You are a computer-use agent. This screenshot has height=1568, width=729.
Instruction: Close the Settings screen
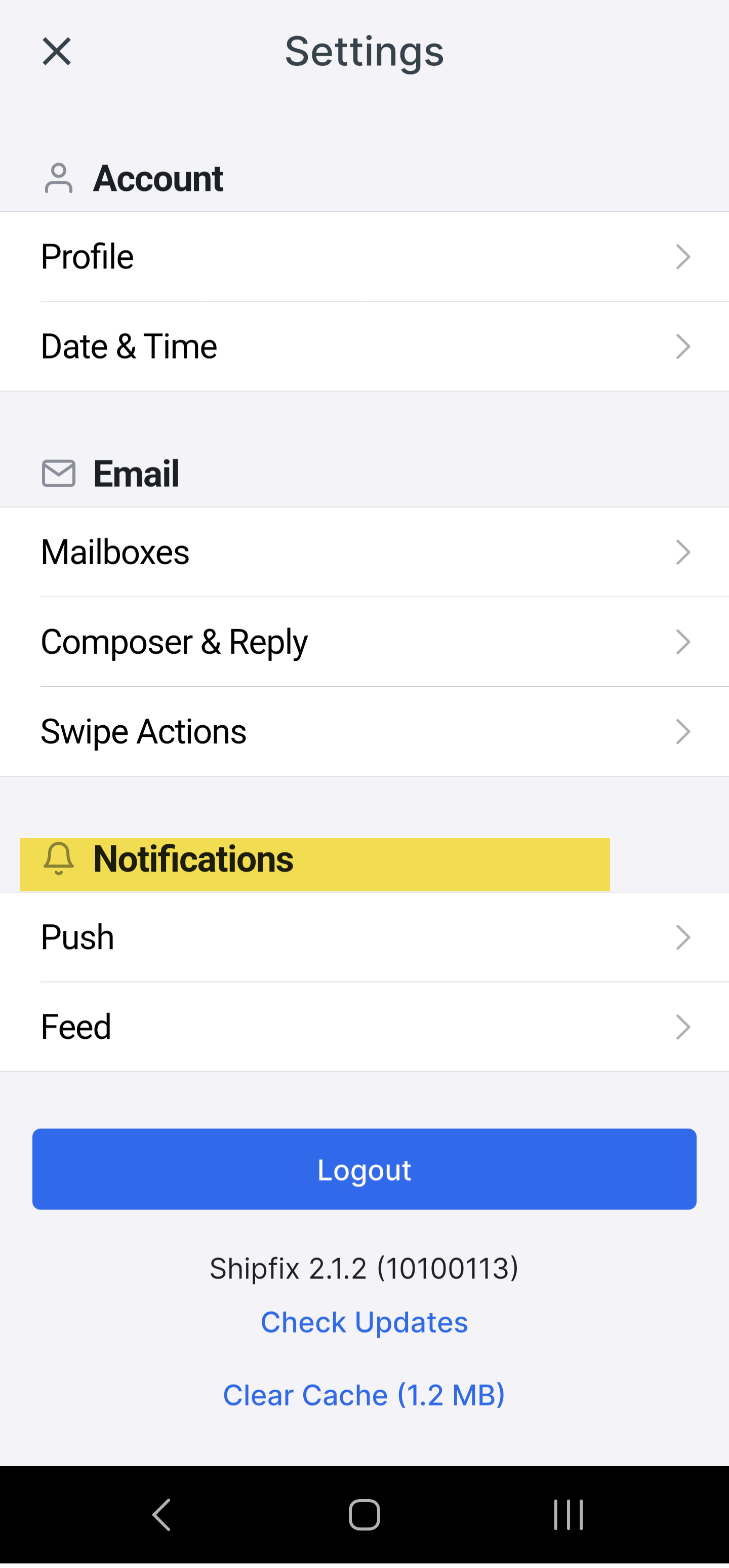pyautogui.click(x=57, y=51)
